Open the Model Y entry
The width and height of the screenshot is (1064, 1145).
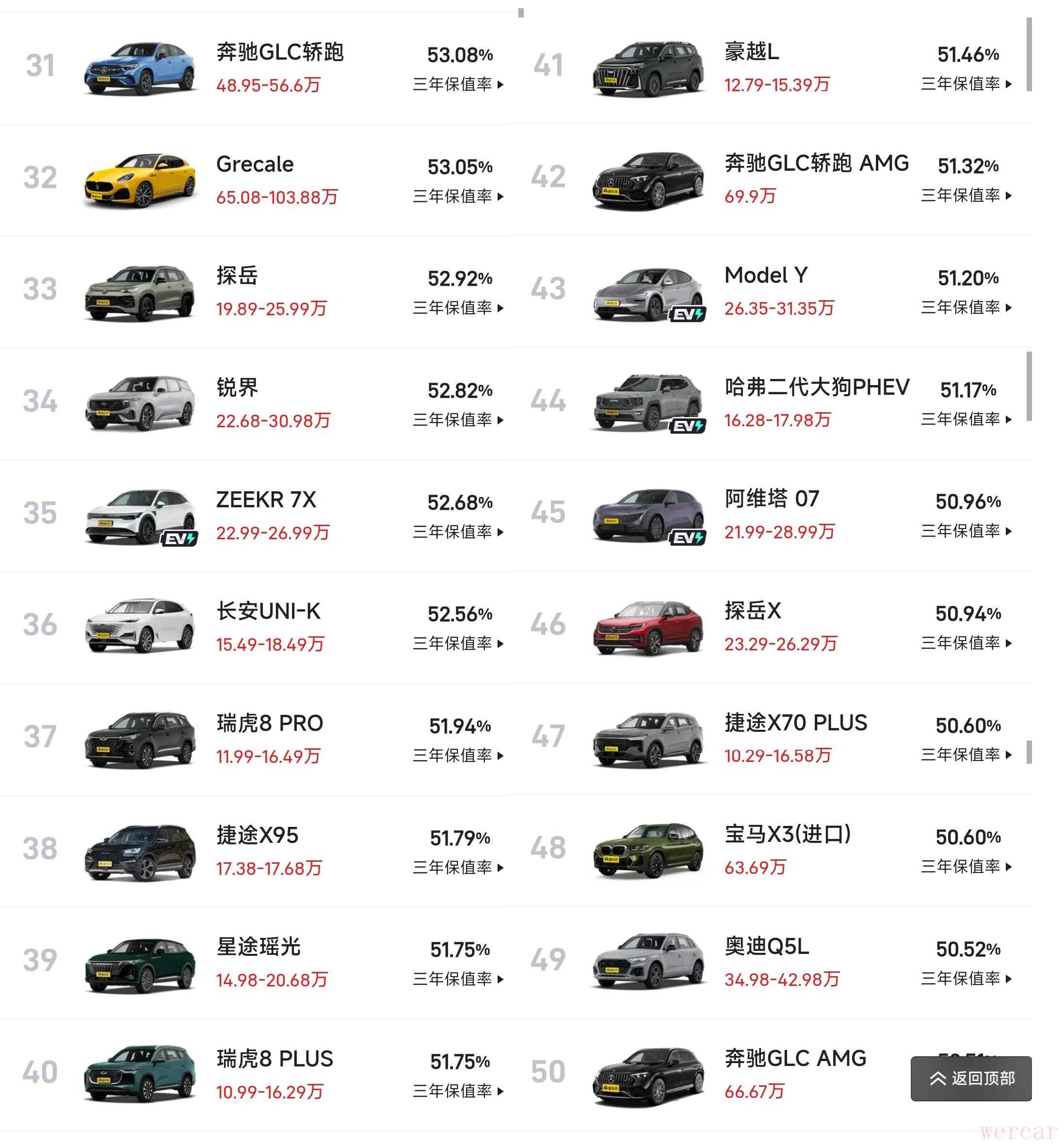[766, 276]
